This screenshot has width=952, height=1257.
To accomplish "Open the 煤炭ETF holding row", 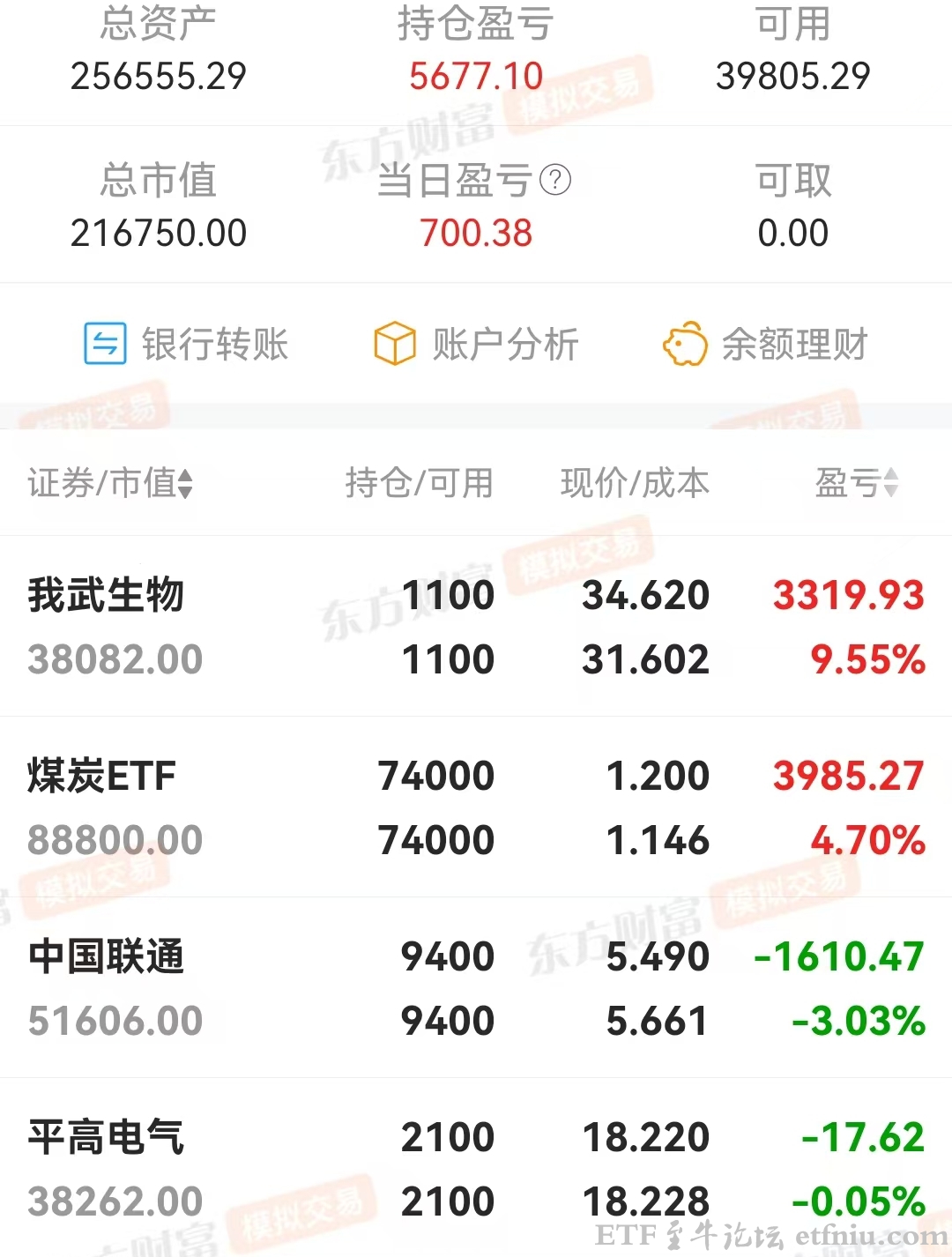I will pos(476,807).
